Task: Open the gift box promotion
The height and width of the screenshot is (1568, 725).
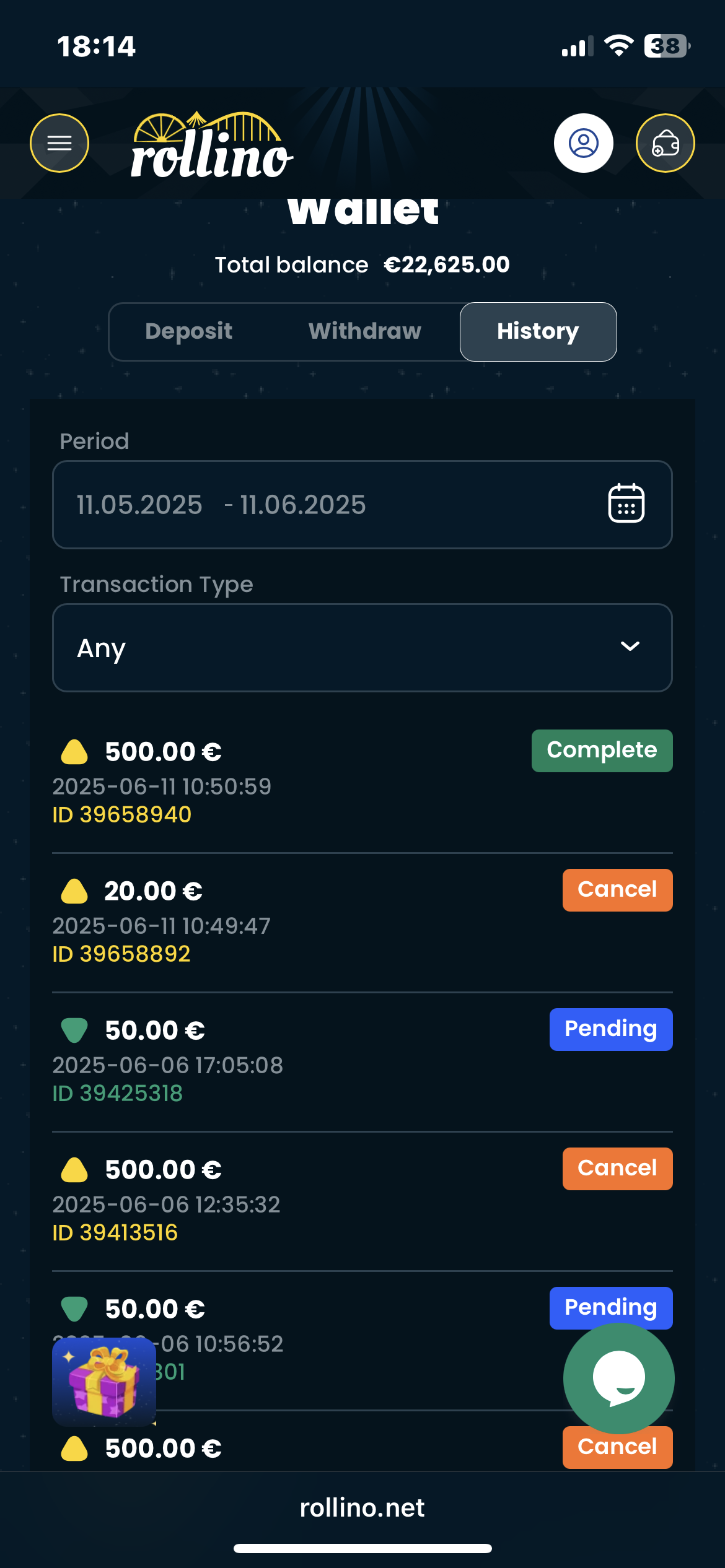Action: [x=104, y=1382]
